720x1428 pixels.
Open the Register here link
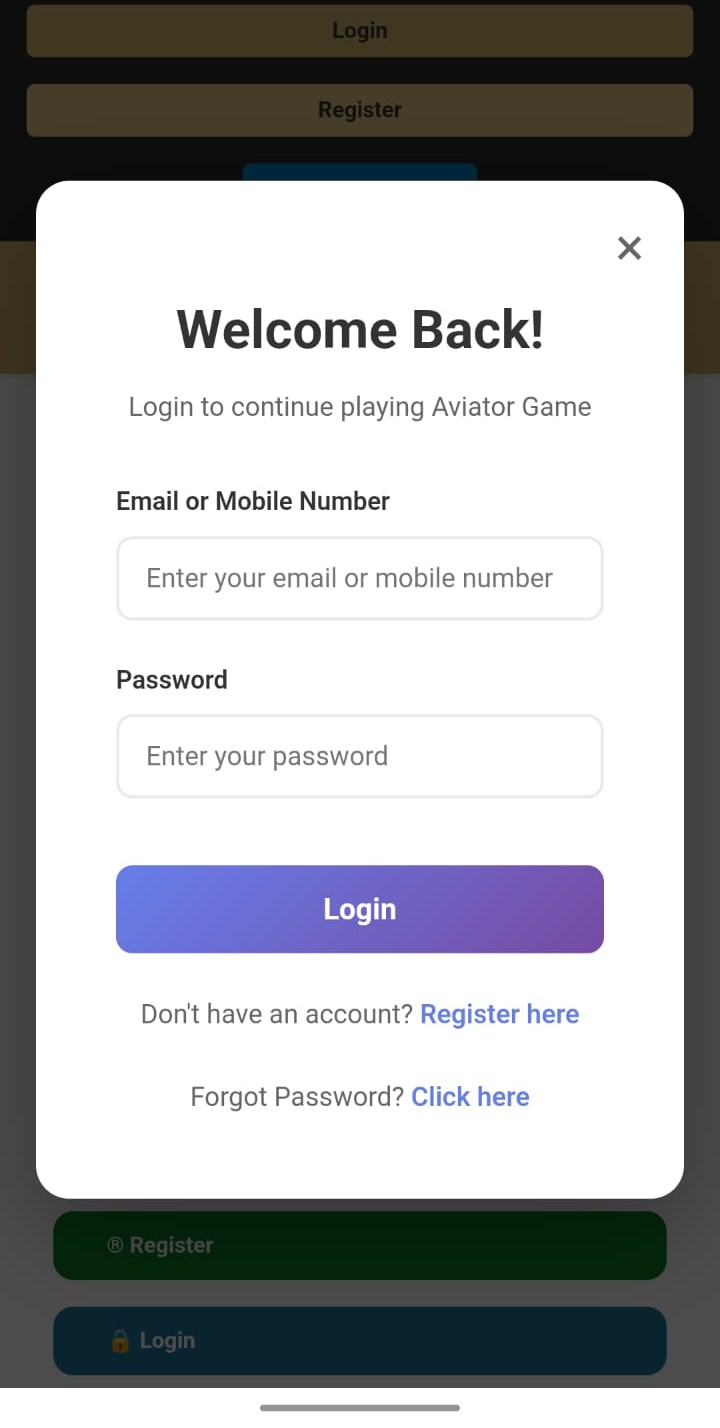pyautogui.click(x=499, y=1014)
